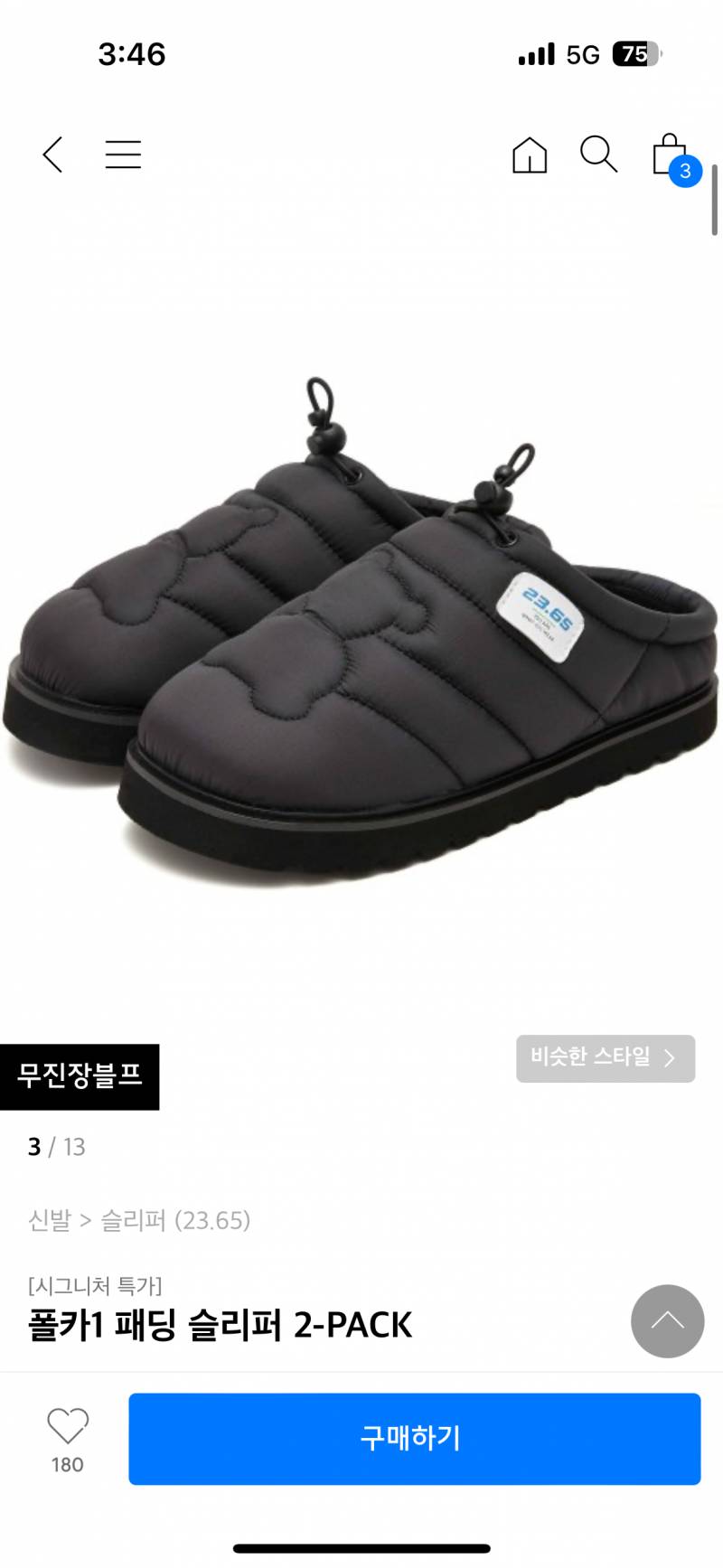Open the hamburger menu
Viewport: 723px width, 1568px height.
[x=123, y=155]
